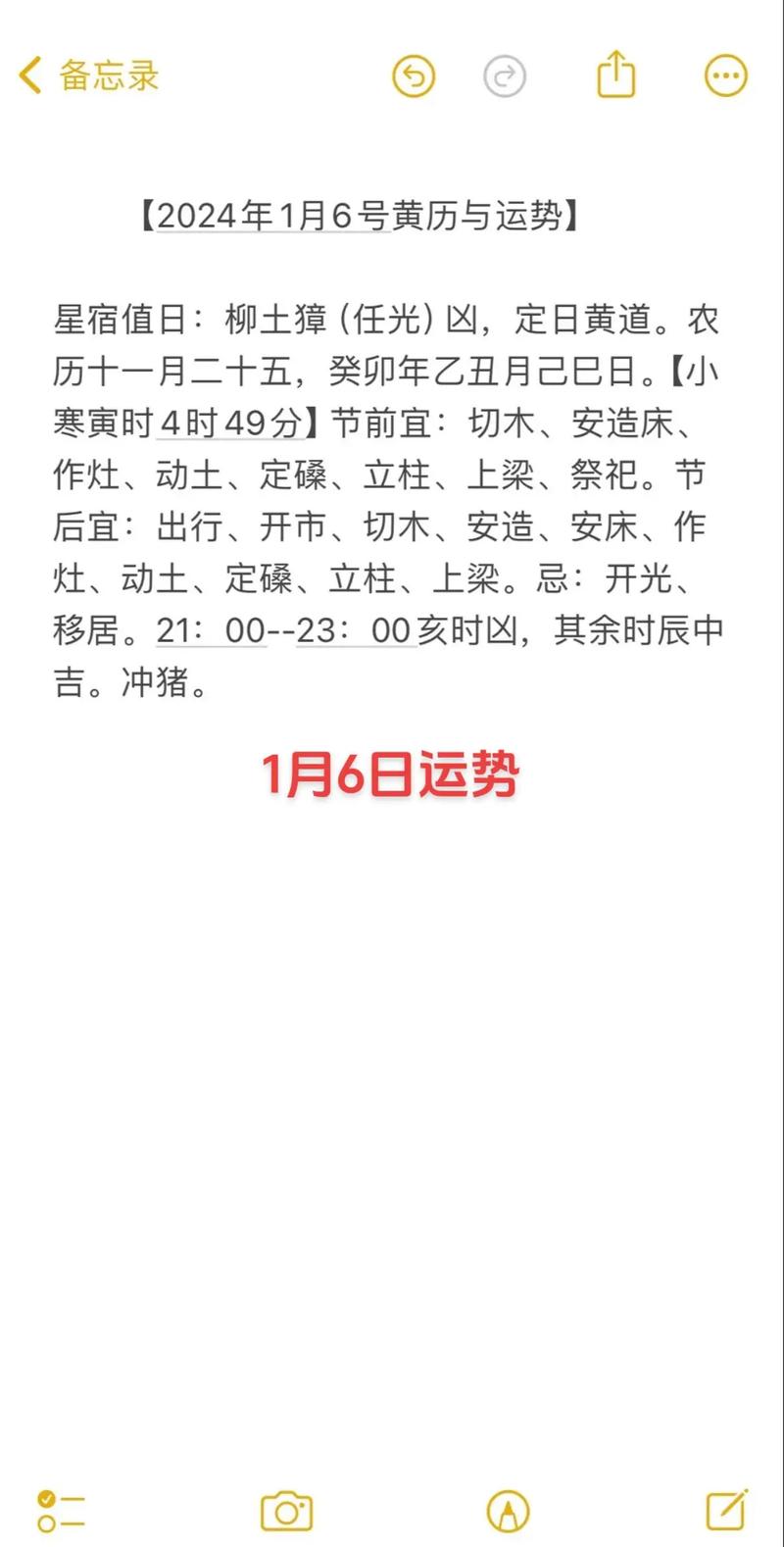Tap the underlined time 4时49分

231,423
